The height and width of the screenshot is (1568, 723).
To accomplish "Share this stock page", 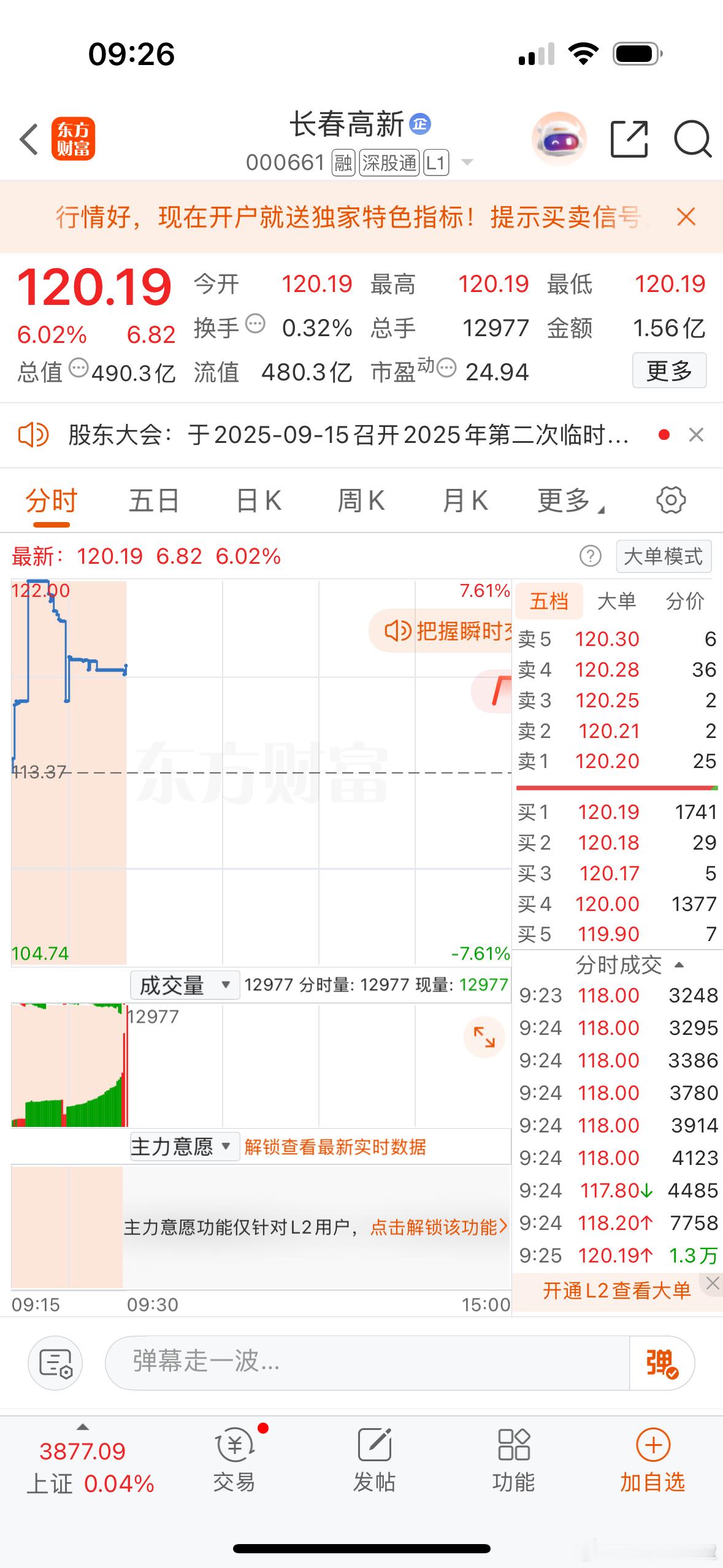I will (629, 139).
